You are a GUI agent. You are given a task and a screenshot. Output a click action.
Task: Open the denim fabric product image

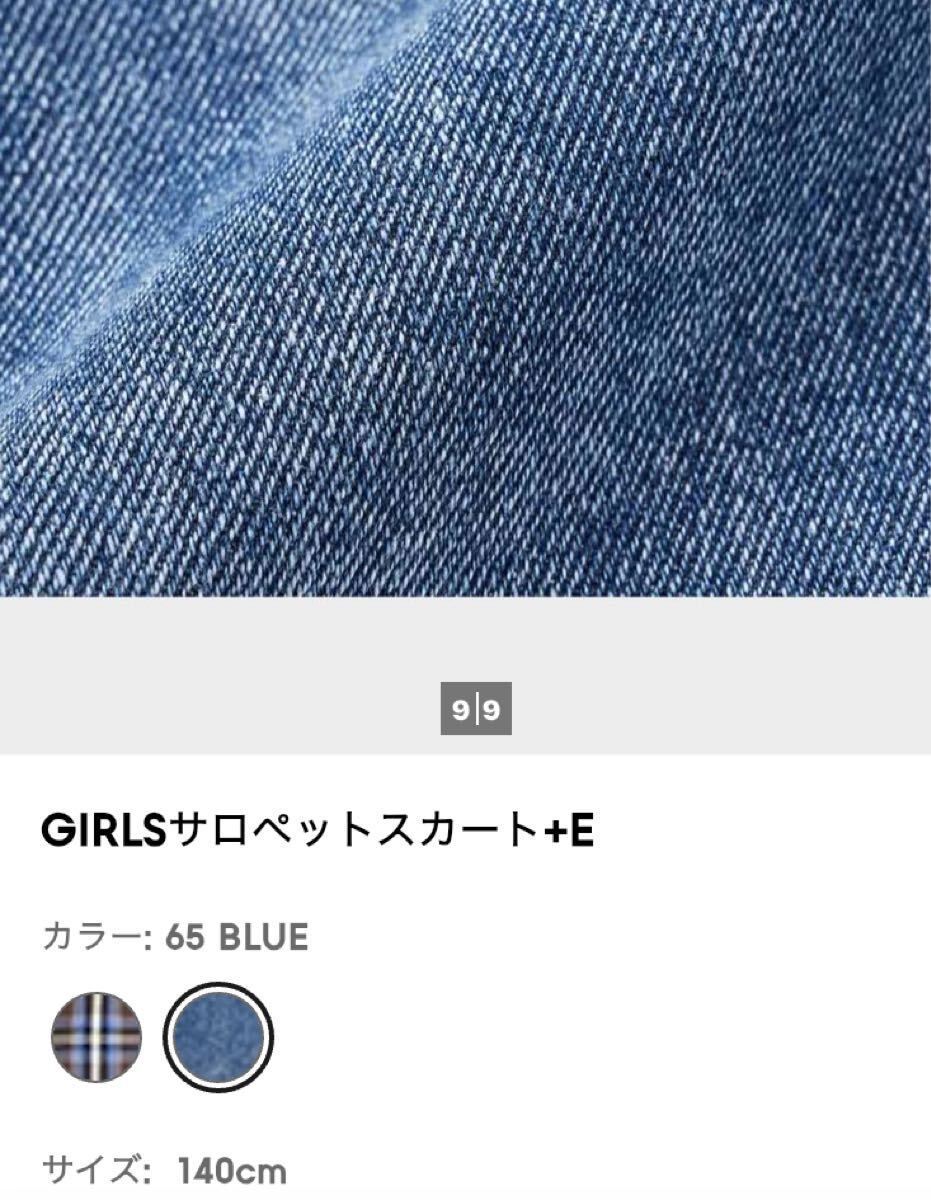tap(465, 298)
